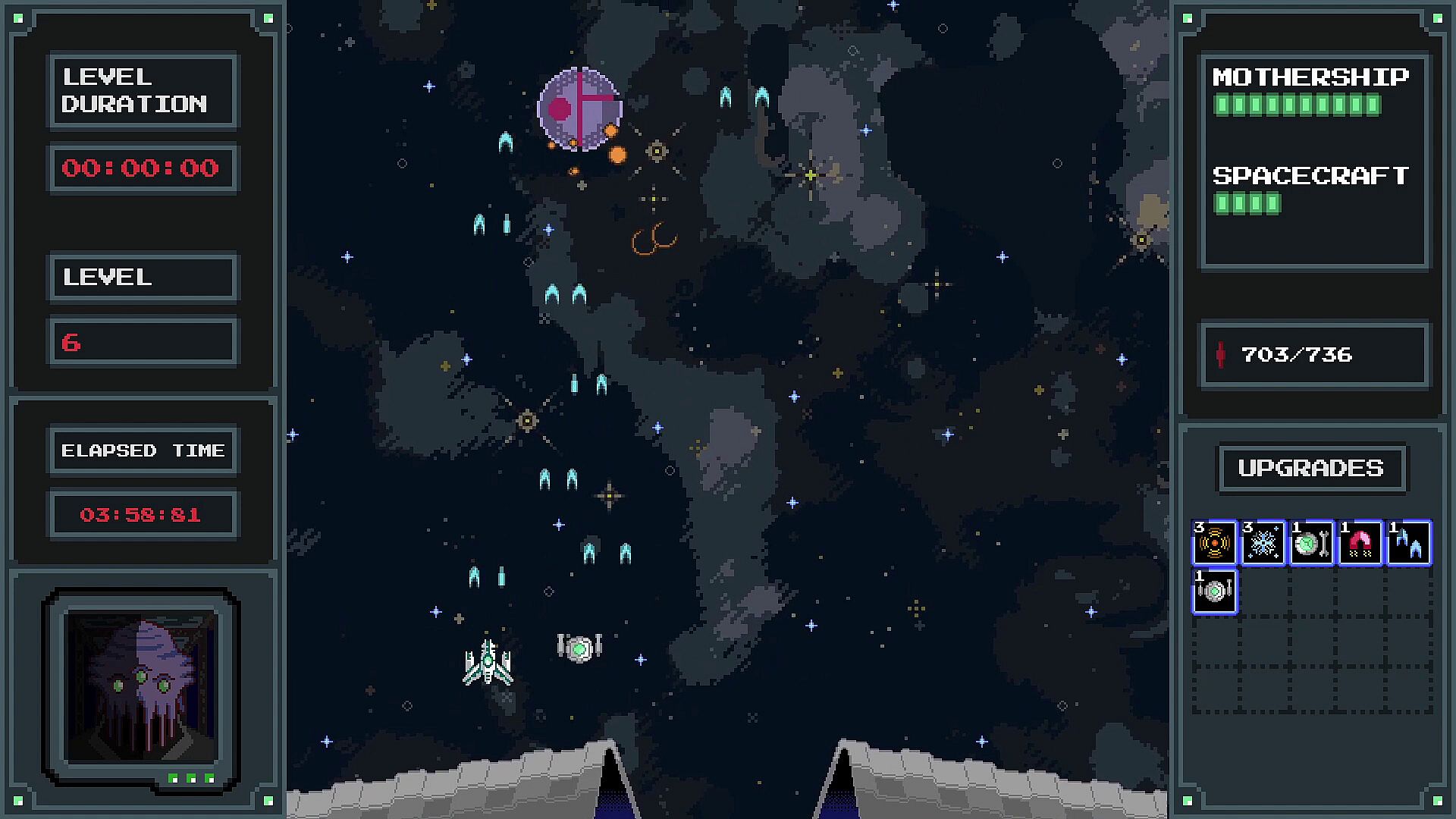Select the snowflake freeze upgrade icon
Image resolution: width=1456 pixels, height=819 pixels.
tap(1263, 543)
